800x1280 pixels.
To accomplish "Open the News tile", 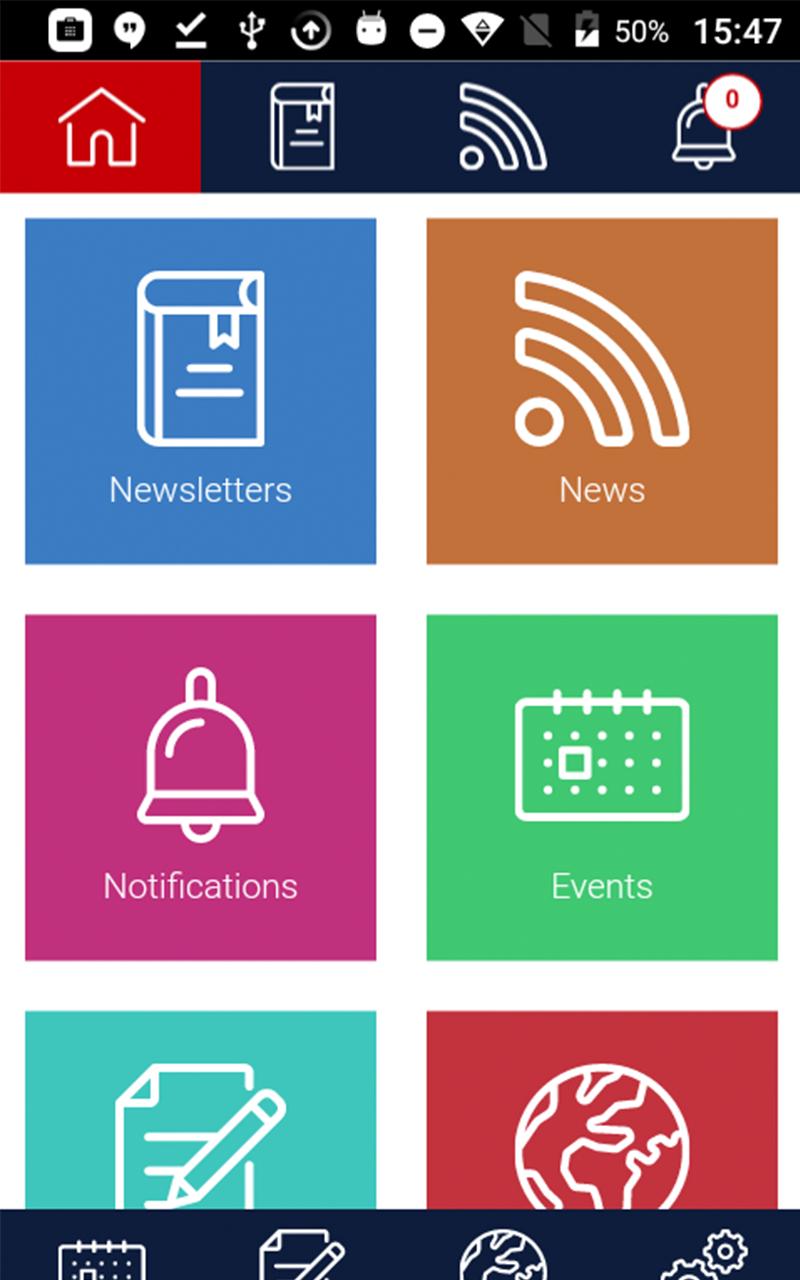I will point(602,391).
